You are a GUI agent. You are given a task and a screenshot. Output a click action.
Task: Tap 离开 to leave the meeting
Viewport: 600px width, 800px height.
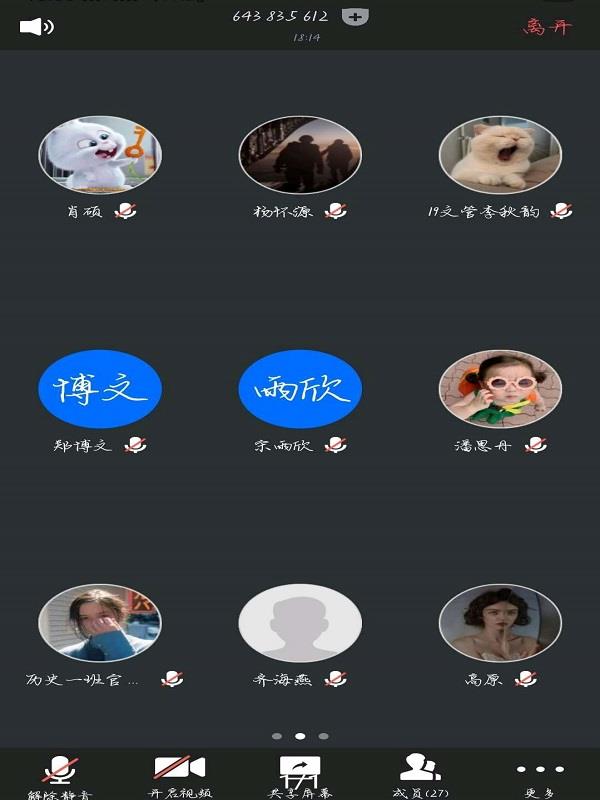pos(547,27)
